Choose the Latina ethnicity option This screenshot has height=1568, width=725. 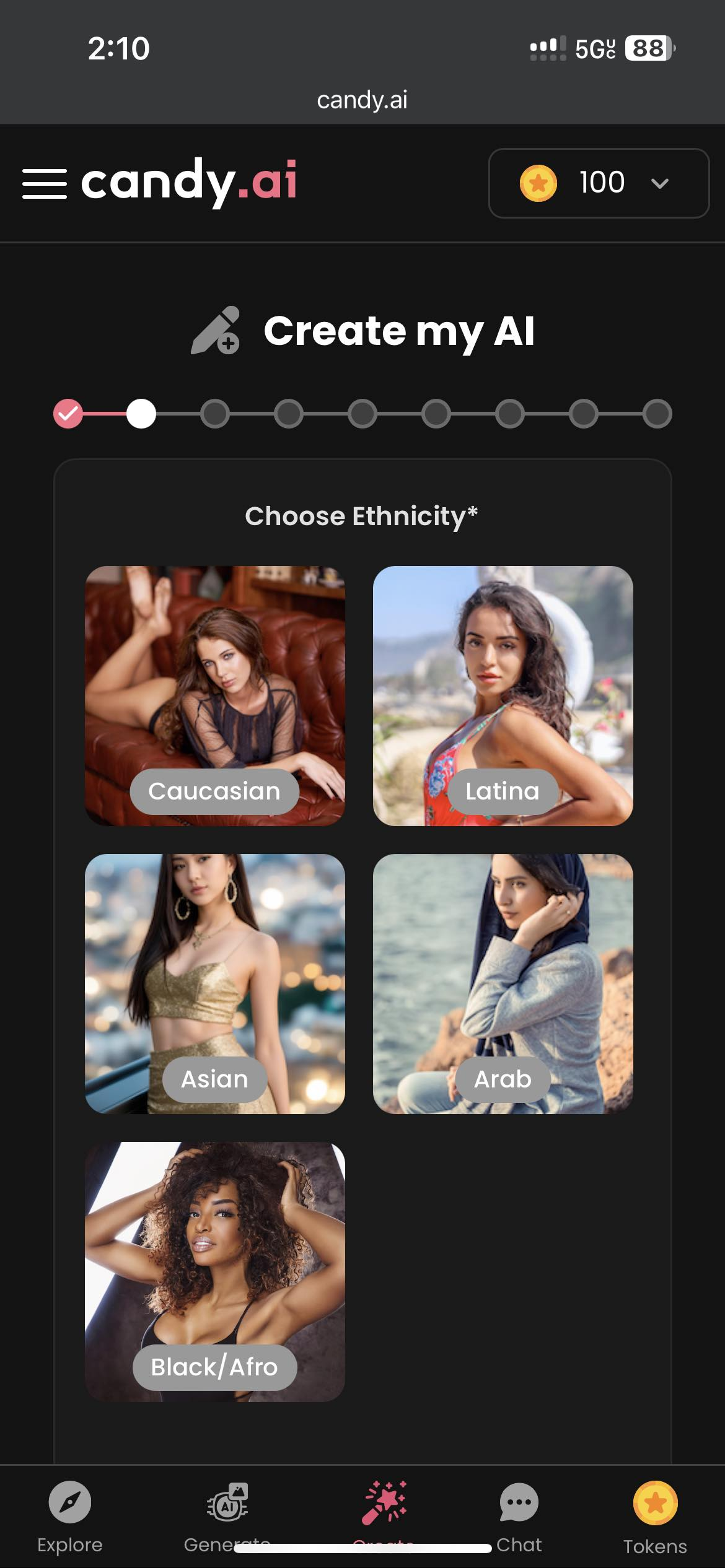(x=503, y=695)
